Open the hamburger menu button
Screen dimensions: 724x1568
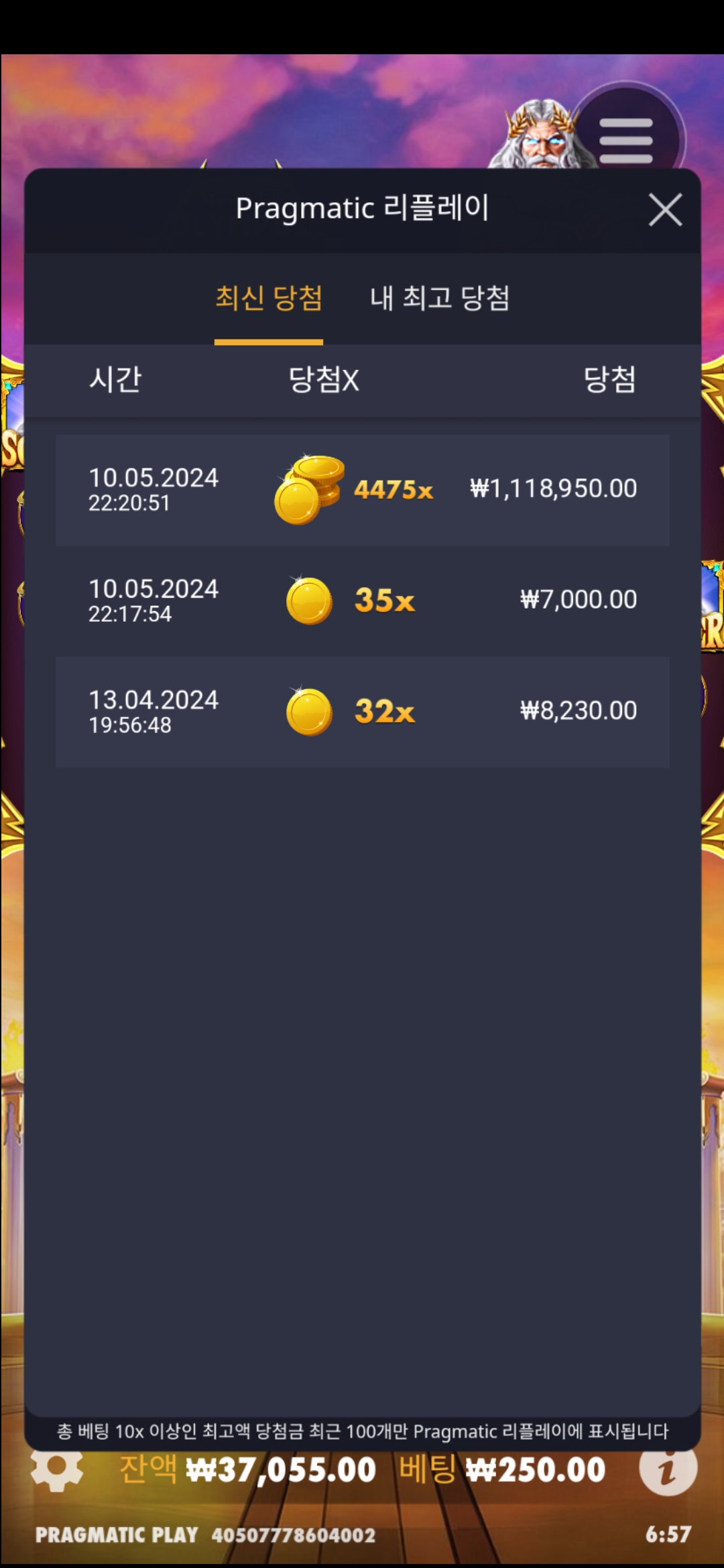click(x=625, y=140)
